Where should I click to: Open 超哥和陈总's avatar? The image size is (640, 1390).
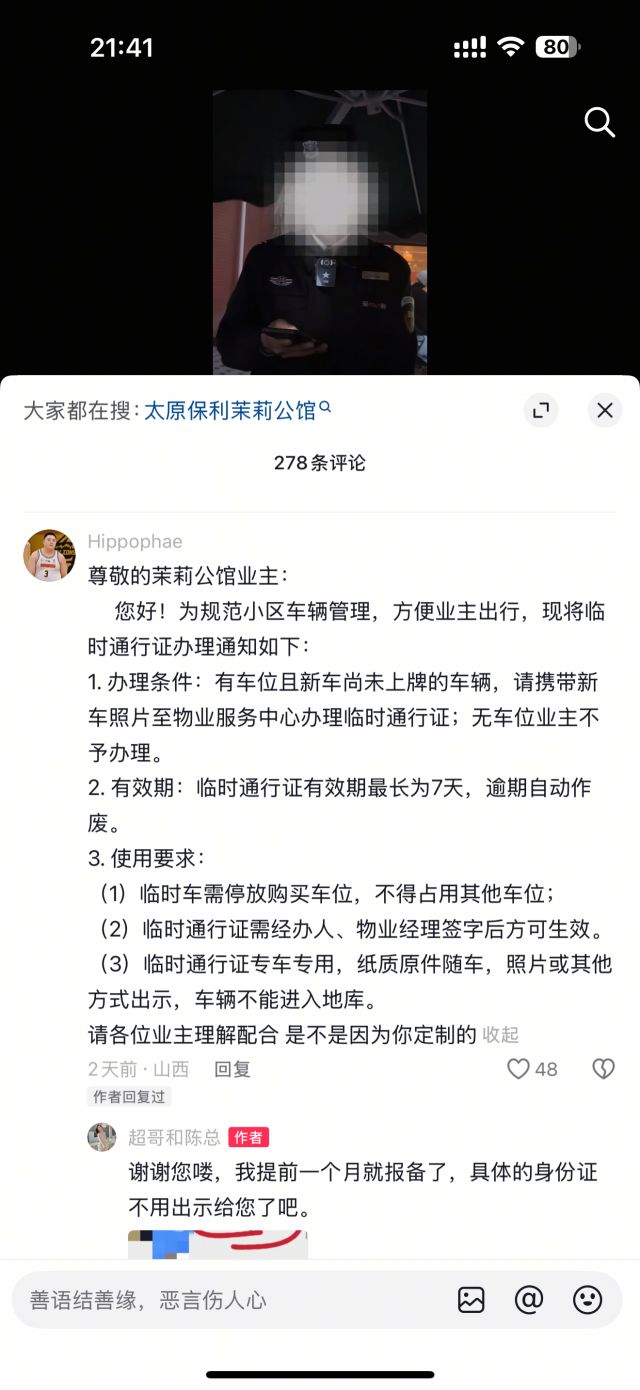point(102,1137)
